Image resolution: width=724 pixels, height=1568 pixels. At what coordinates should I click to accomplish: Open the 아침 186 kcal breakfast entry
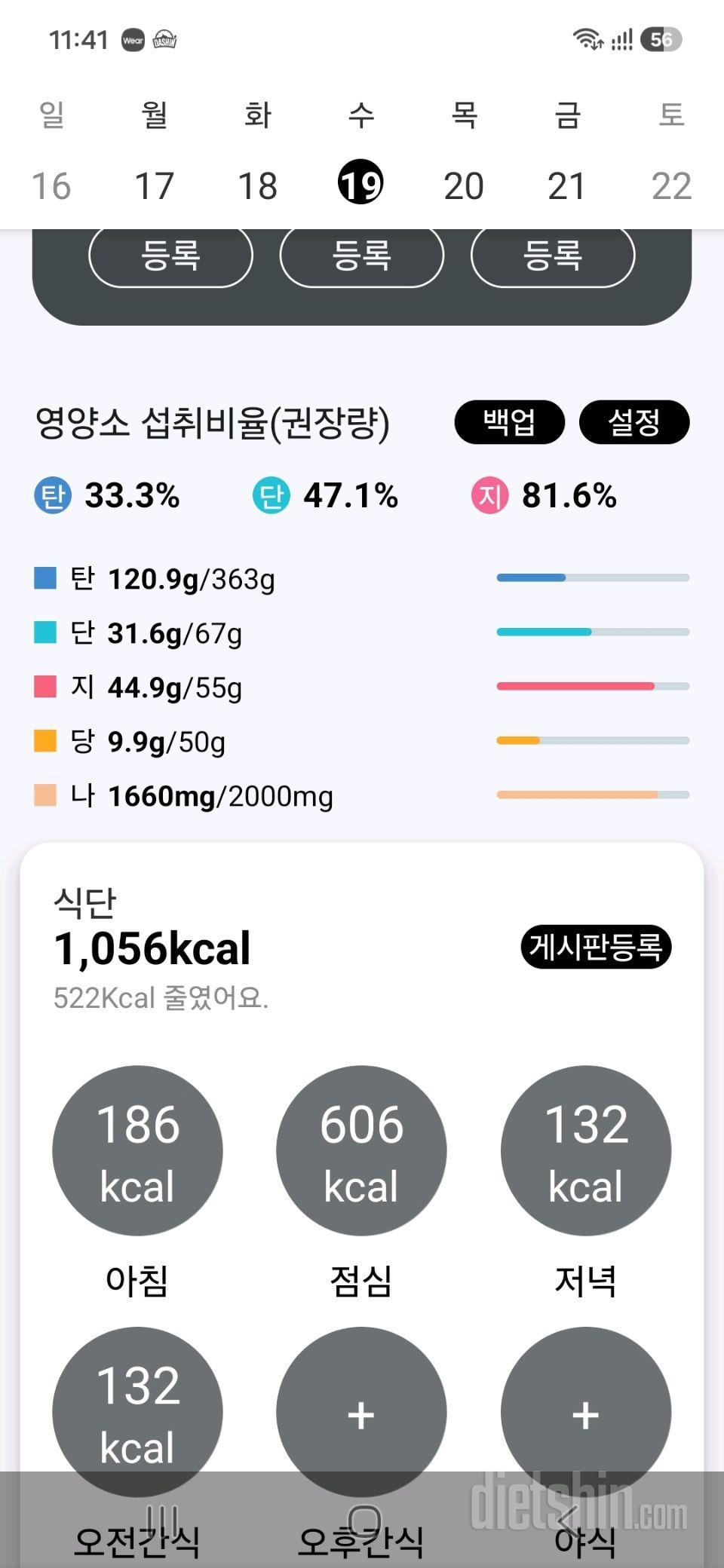(137, 1150)
